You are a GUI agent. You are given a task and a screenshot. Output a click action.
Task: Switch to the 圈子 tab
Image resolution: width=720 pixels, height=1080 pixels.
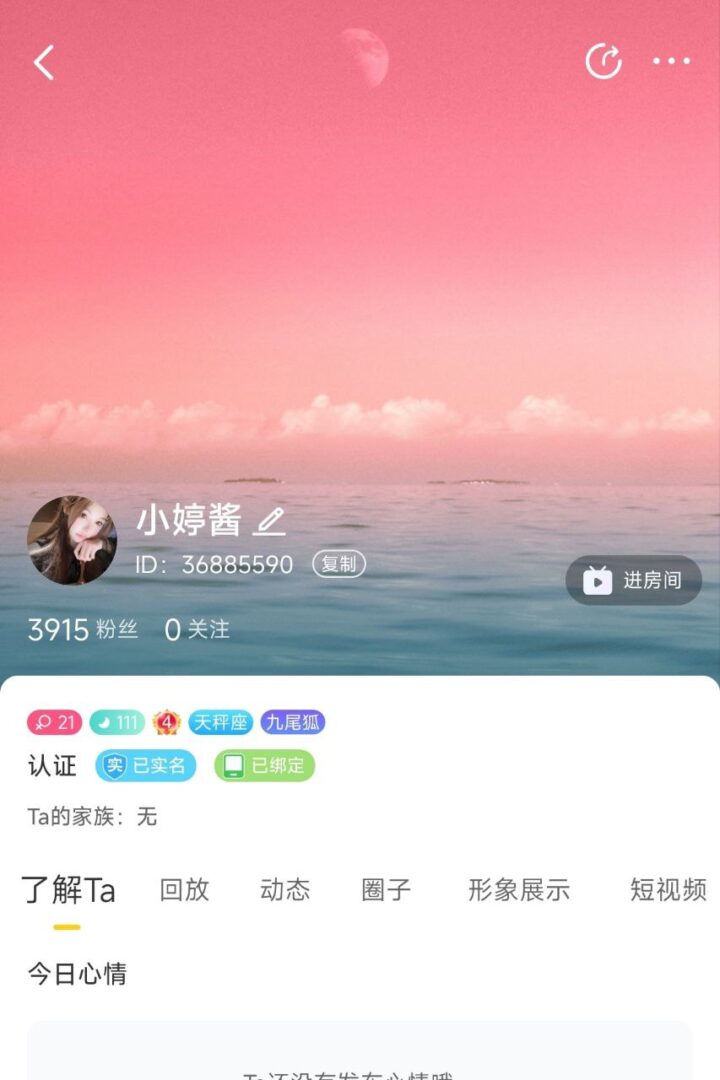pyautogui.click(x=386, y=890)
